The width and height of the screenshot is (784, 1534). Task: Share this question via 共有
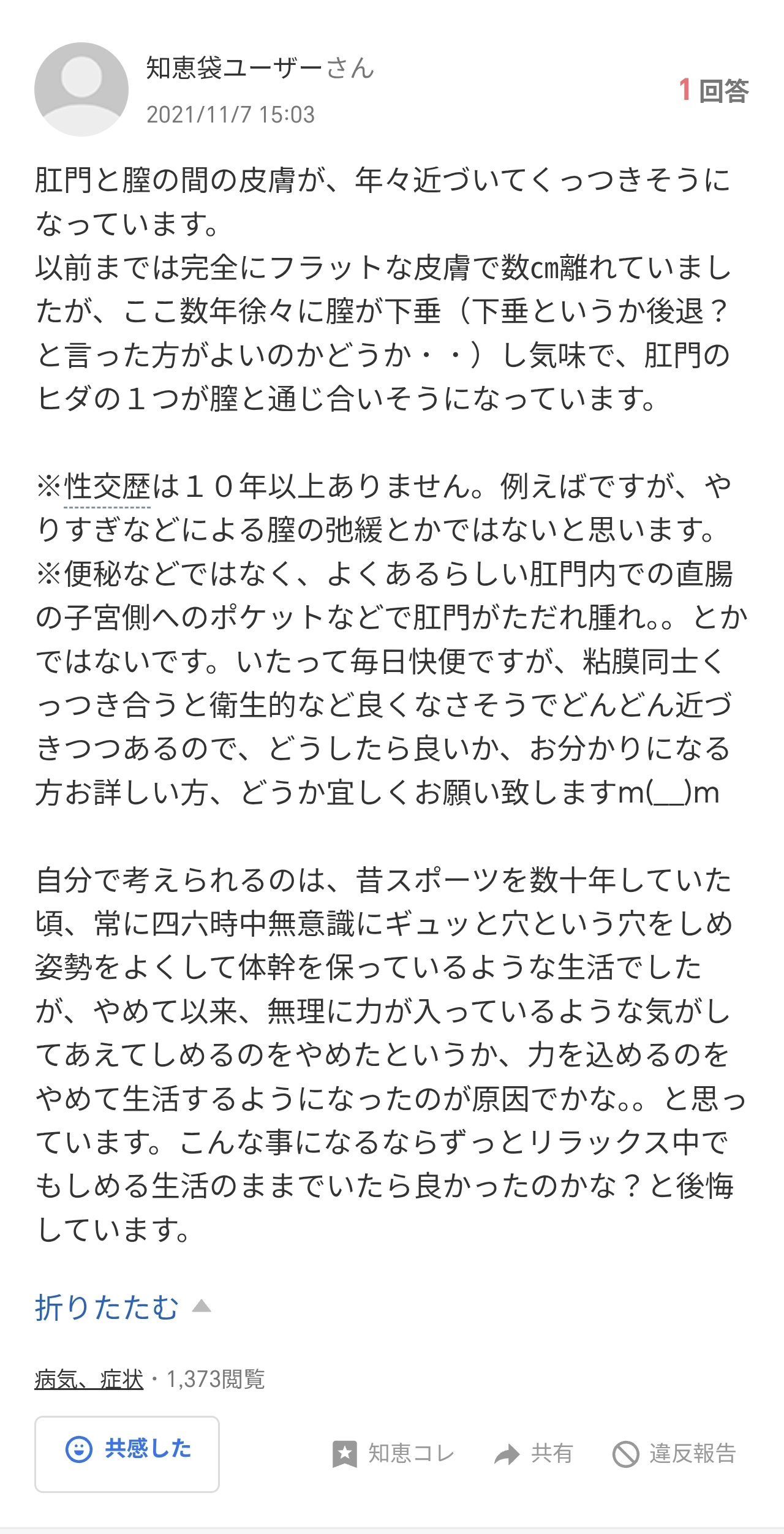(534, 1454)
